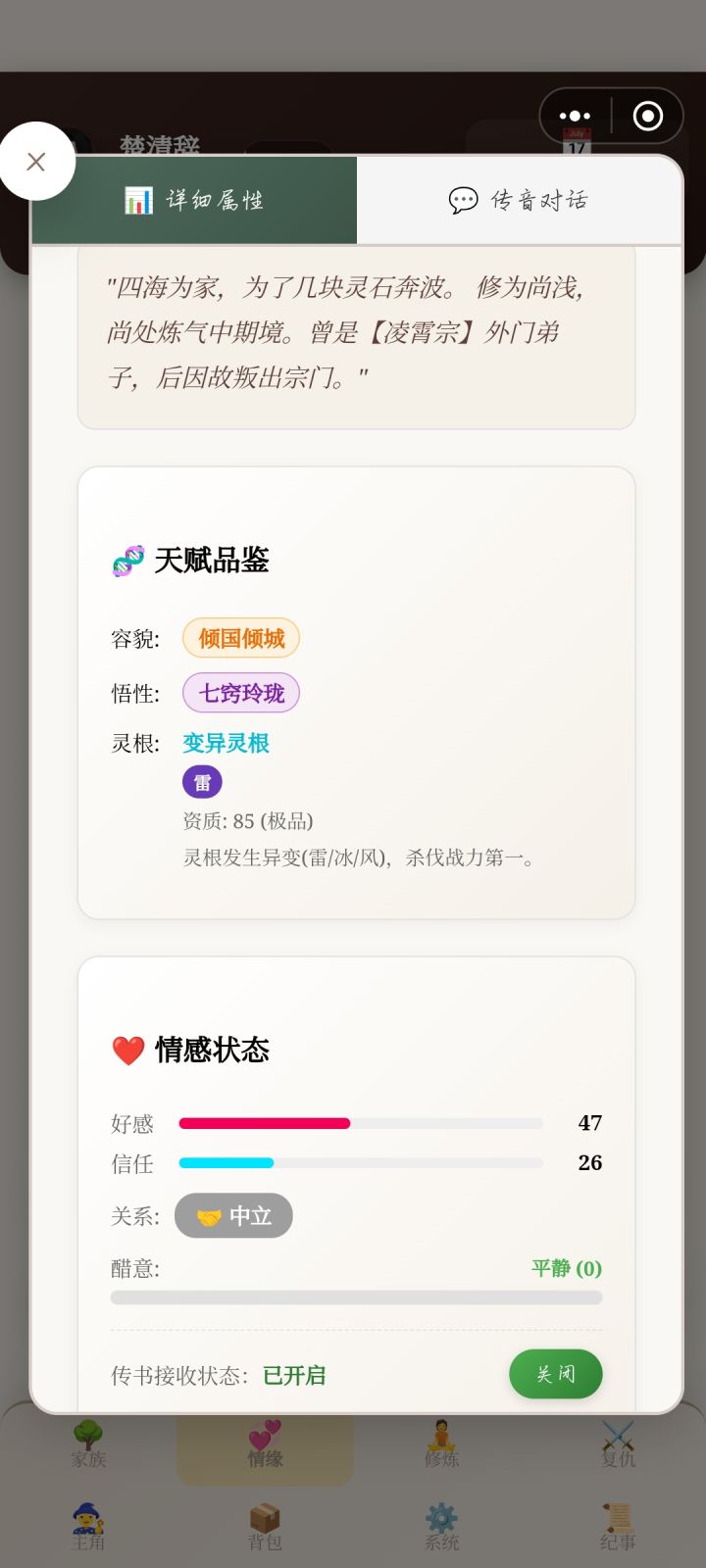Switch to the 传音对话 tab

pyautogui.click(x=520, y=200)
